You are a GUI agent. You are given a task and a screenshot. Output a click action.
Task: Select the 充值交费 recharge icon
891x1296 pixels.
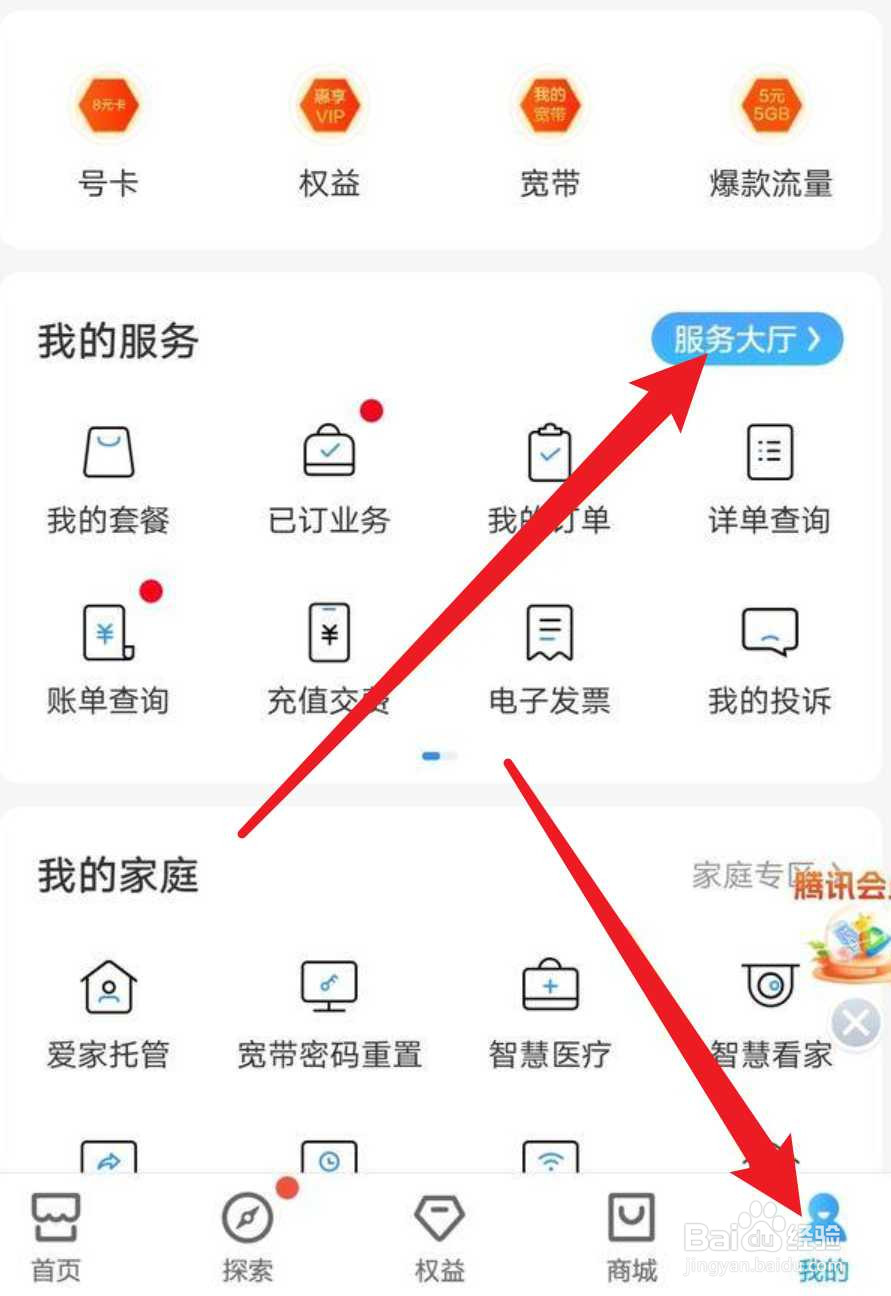328,655
